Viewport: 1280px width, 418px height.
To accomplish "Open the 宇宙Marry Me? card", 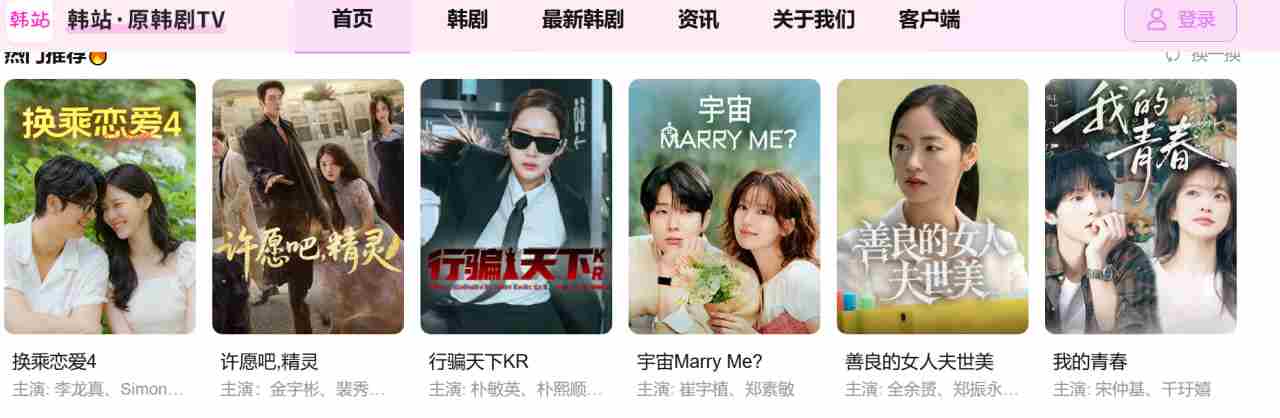I will coord(724,206).
